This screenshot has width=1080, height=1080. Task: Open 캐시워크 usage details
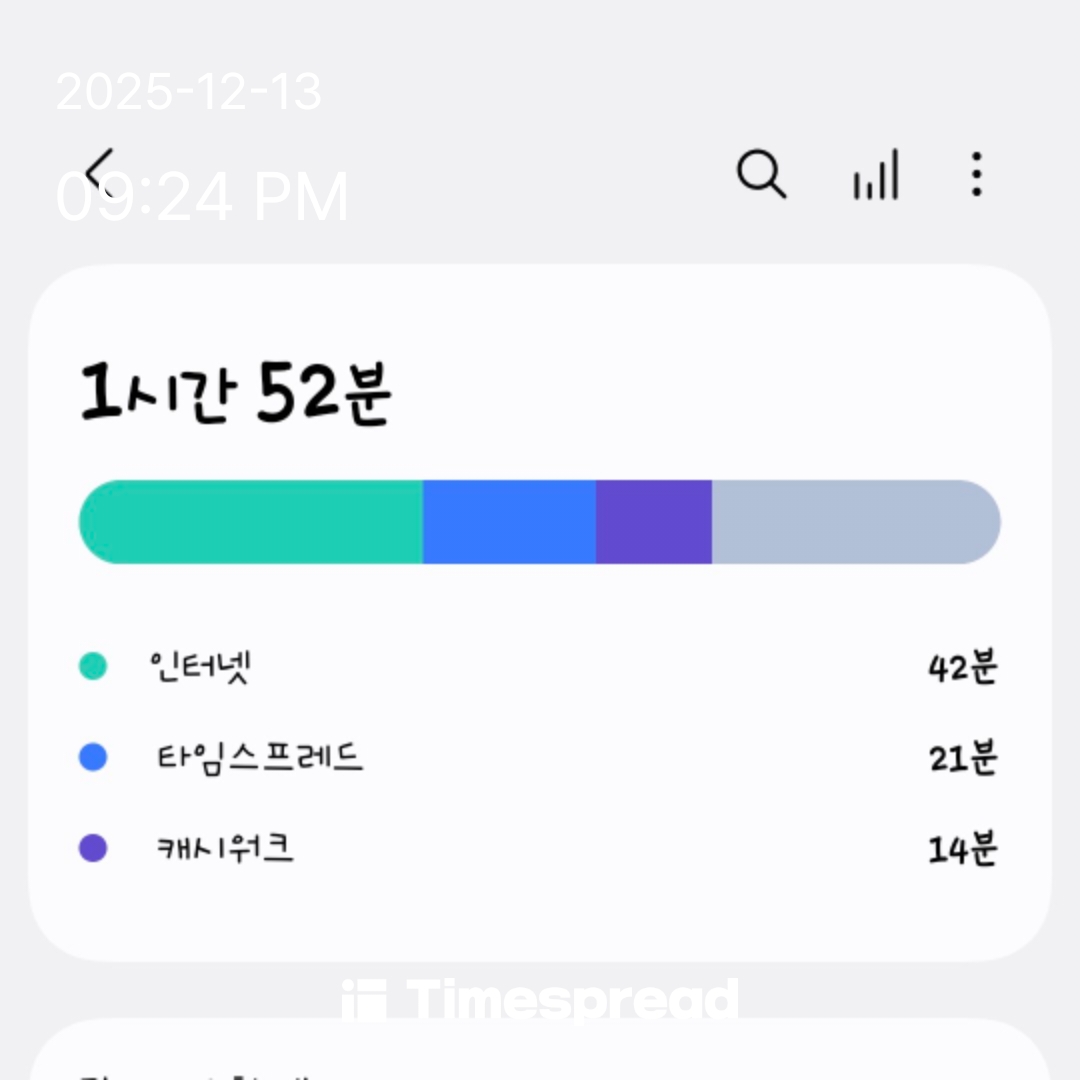[538, 849]
